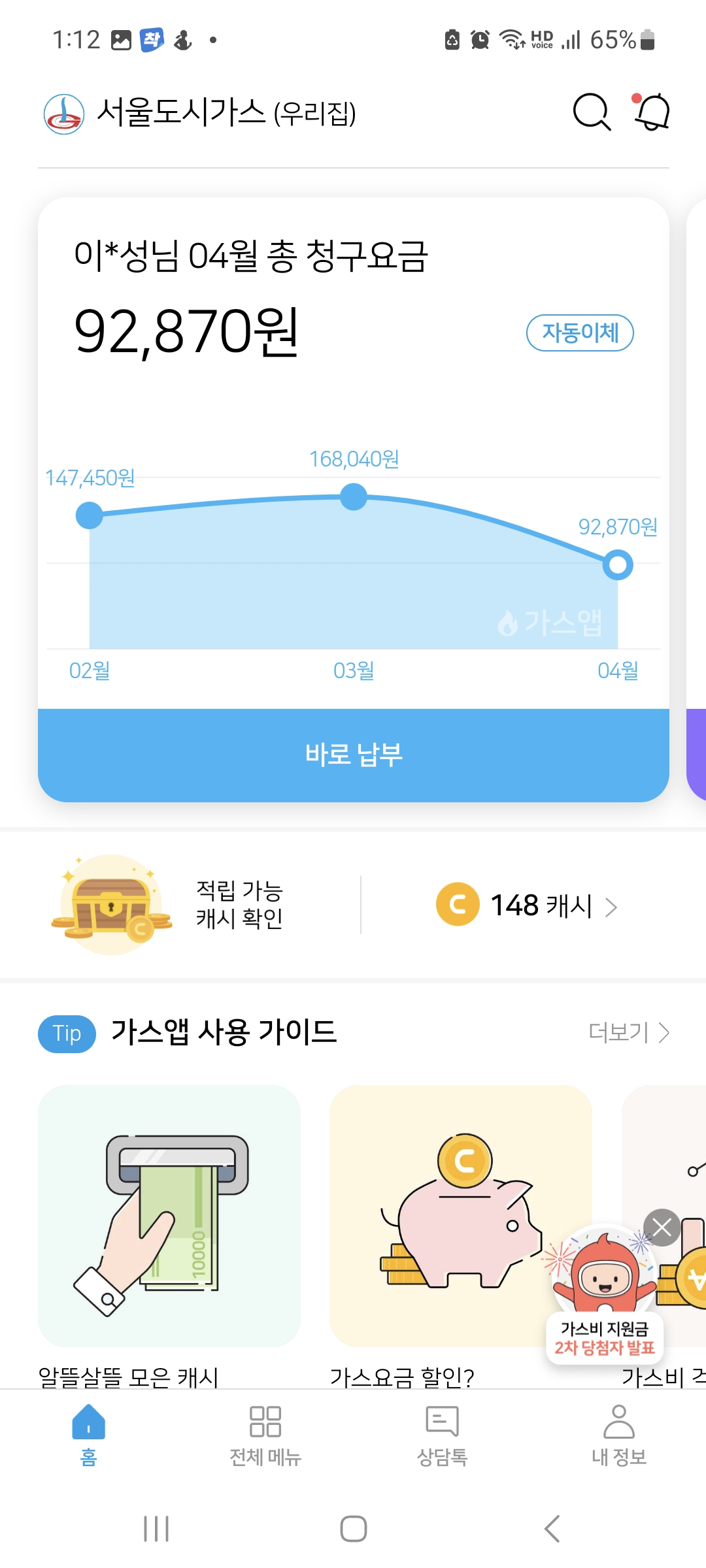
Task: Open 더보기 for the usage guide
Action: point(628,1032)
